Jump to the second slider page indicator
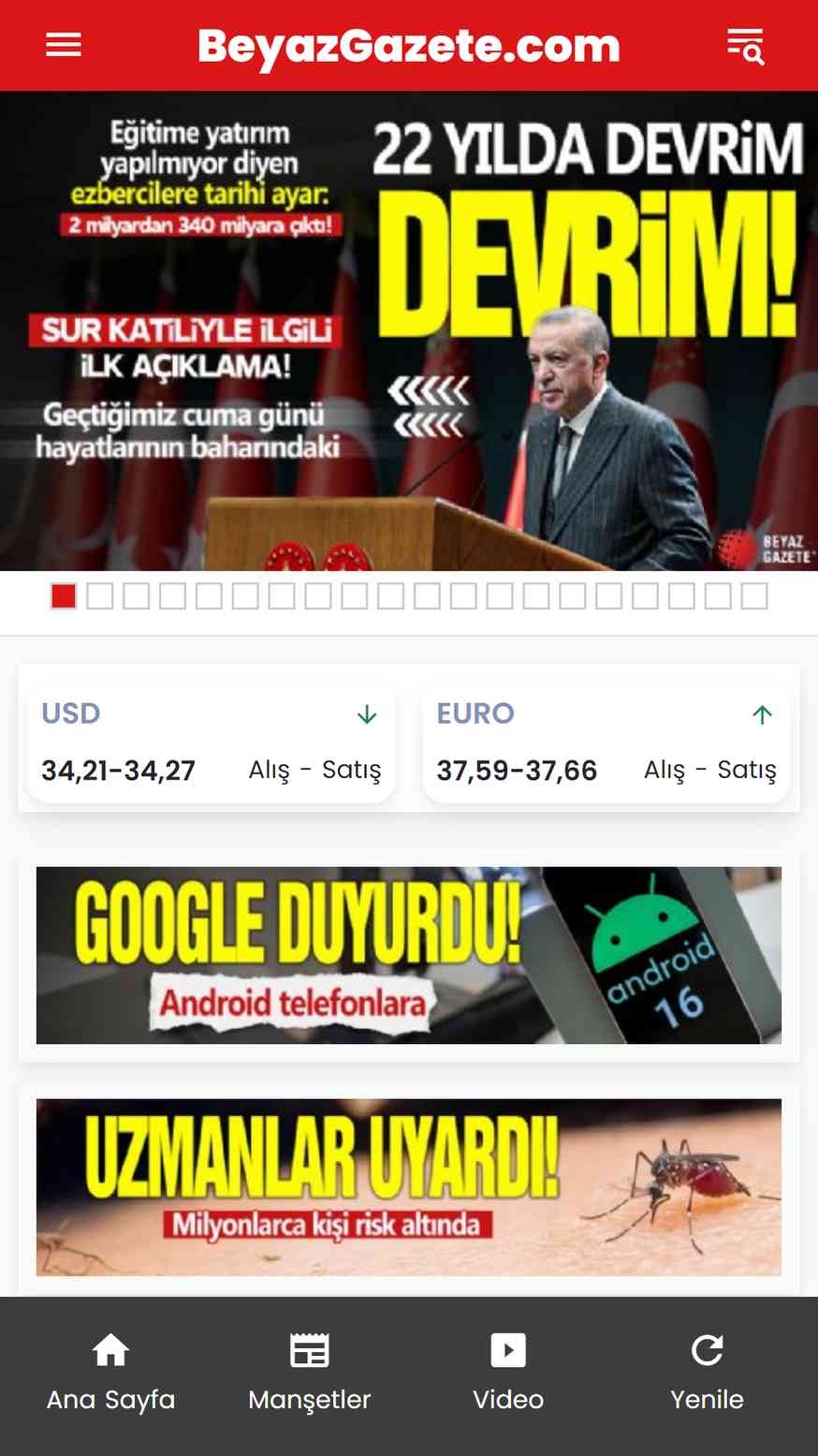The image size is (818, 1456). coord(100,596)
